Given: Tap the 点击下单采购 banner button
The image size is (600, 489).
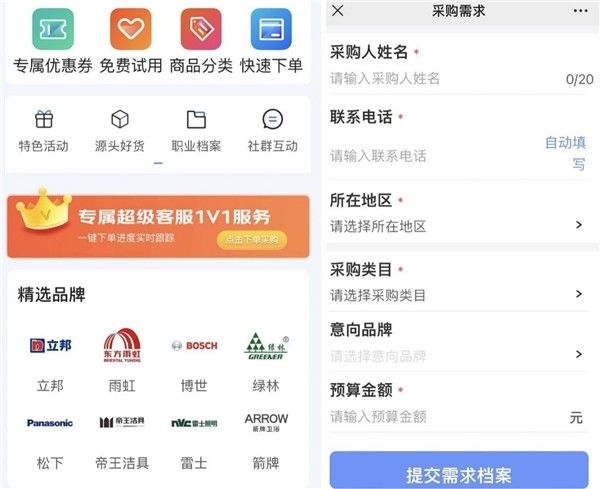Looking at the screenshot, I should pos(251,239).
